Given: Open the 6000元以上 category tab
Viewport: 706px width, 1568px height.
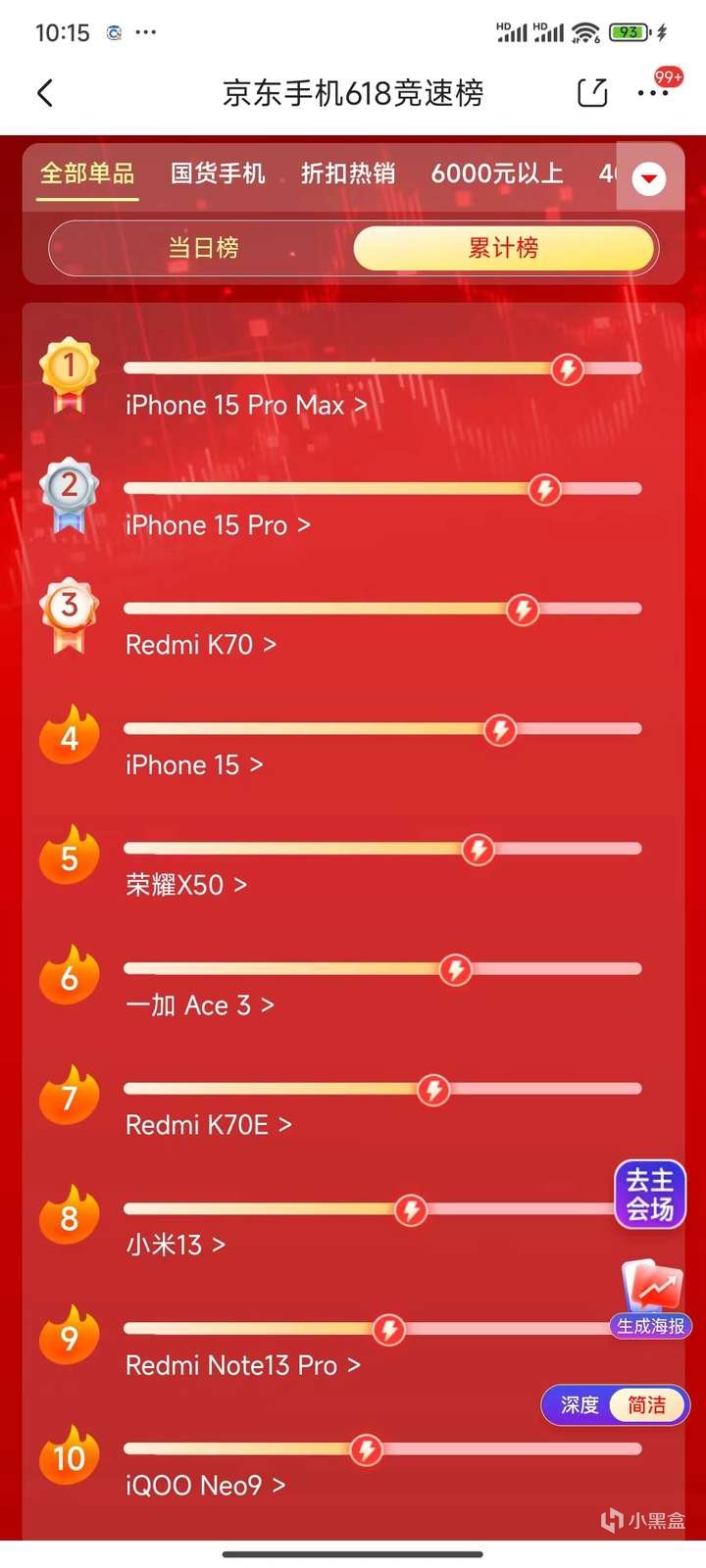Looking at the screenshot, I should 497,173.
